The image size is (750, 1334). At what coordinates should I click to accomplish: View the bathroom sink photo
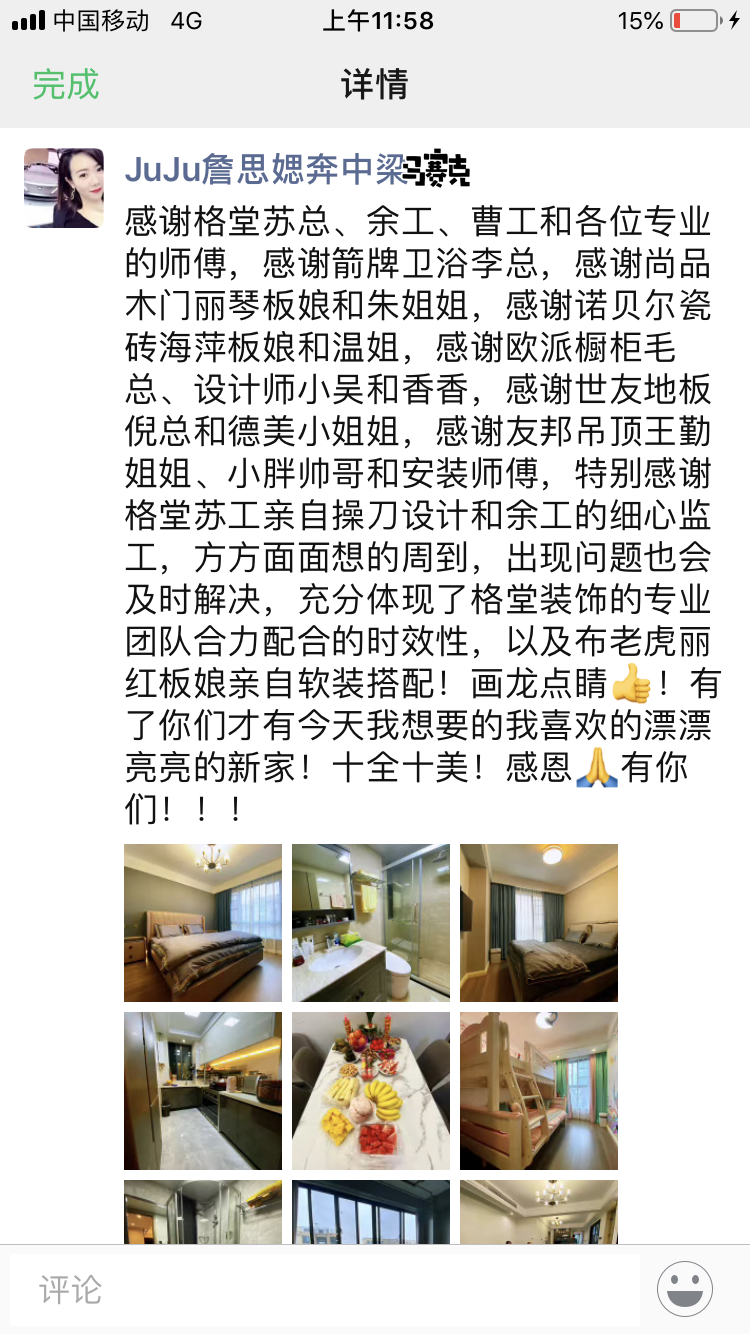pos(371,922)
